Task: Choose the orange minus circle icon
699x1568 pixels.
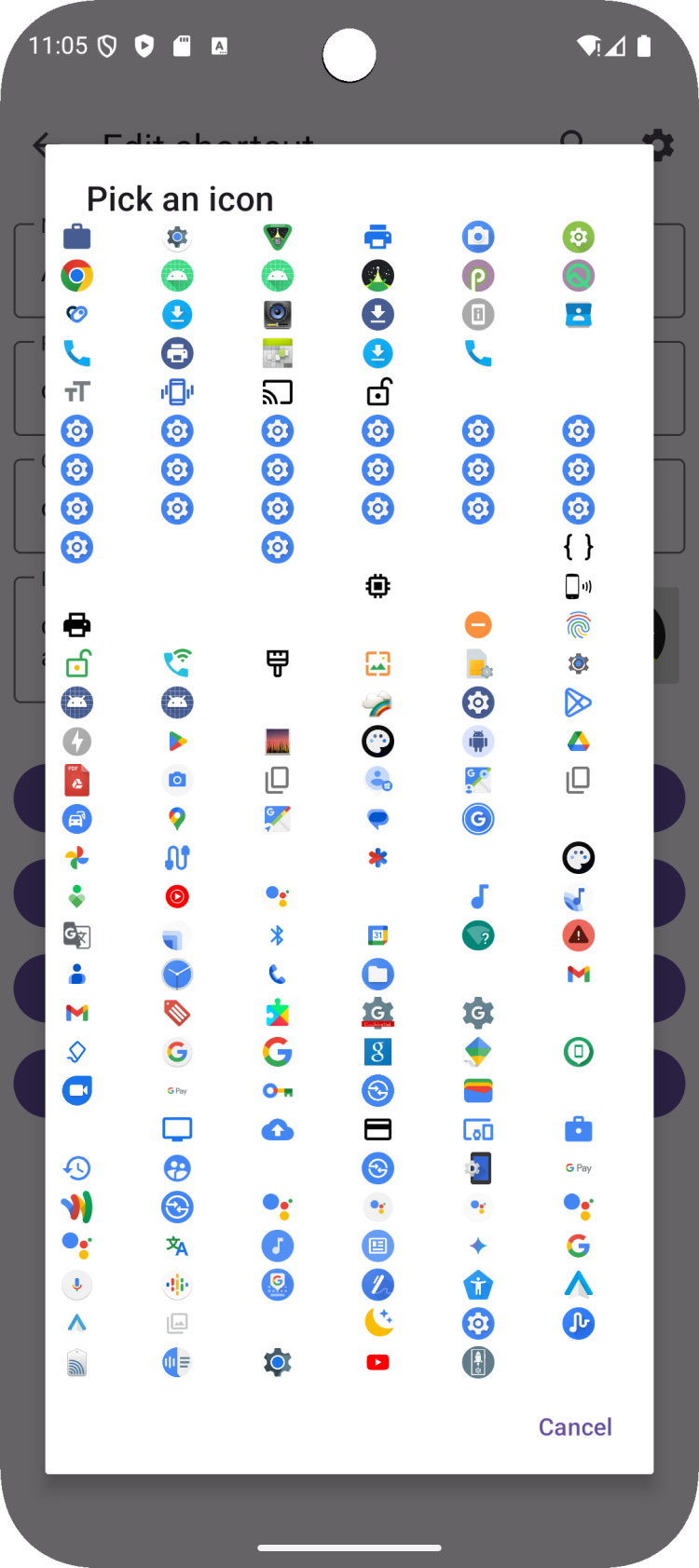Action: [478, 625]
